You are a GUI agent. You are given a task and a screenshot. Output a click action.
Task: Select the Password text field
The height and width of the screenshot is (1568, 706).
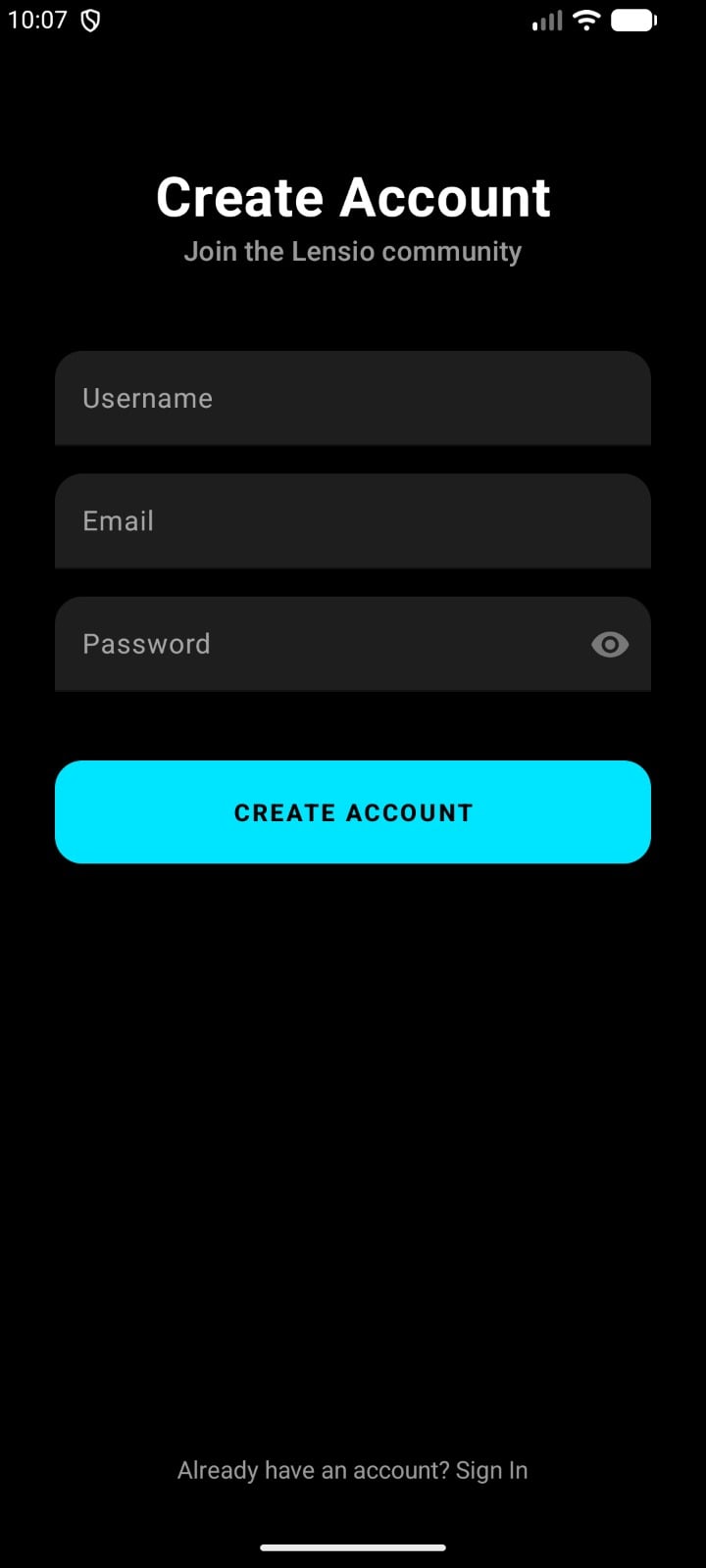click(x=314, y=644)
